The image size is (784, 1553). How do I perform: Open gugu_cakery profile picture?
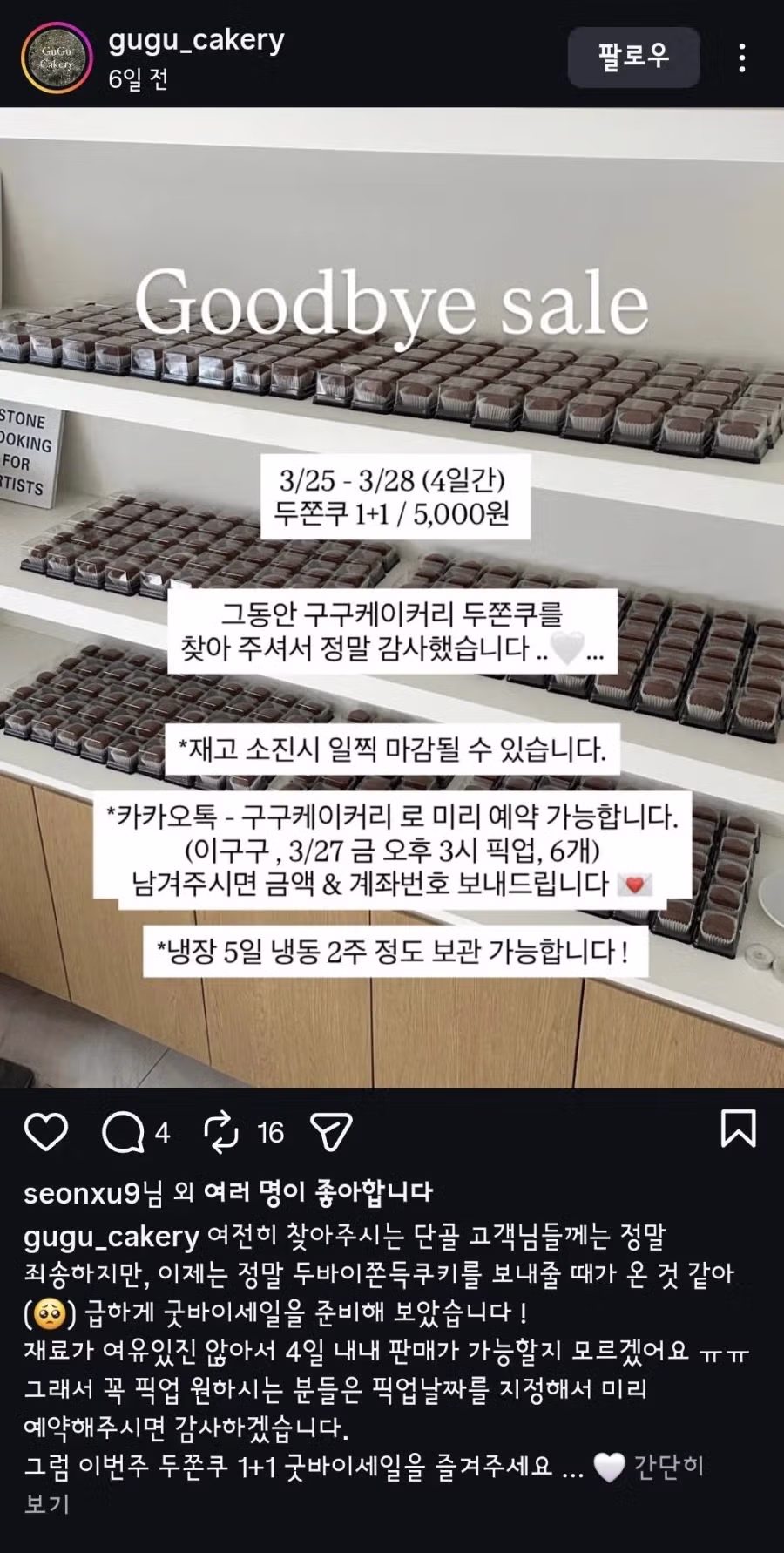coord(57,58)
